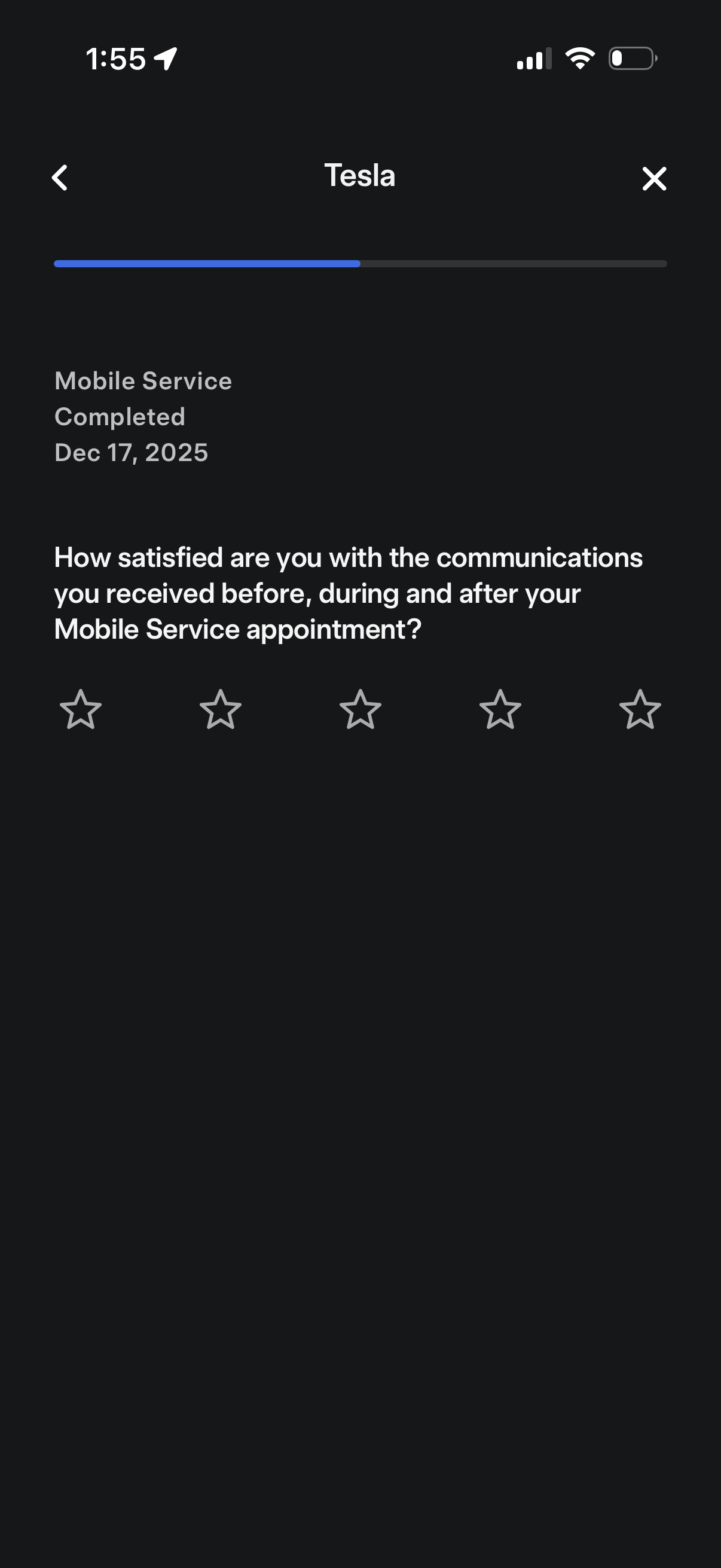Select the Completed status text
721x1568 pixels.
(120, 417)
